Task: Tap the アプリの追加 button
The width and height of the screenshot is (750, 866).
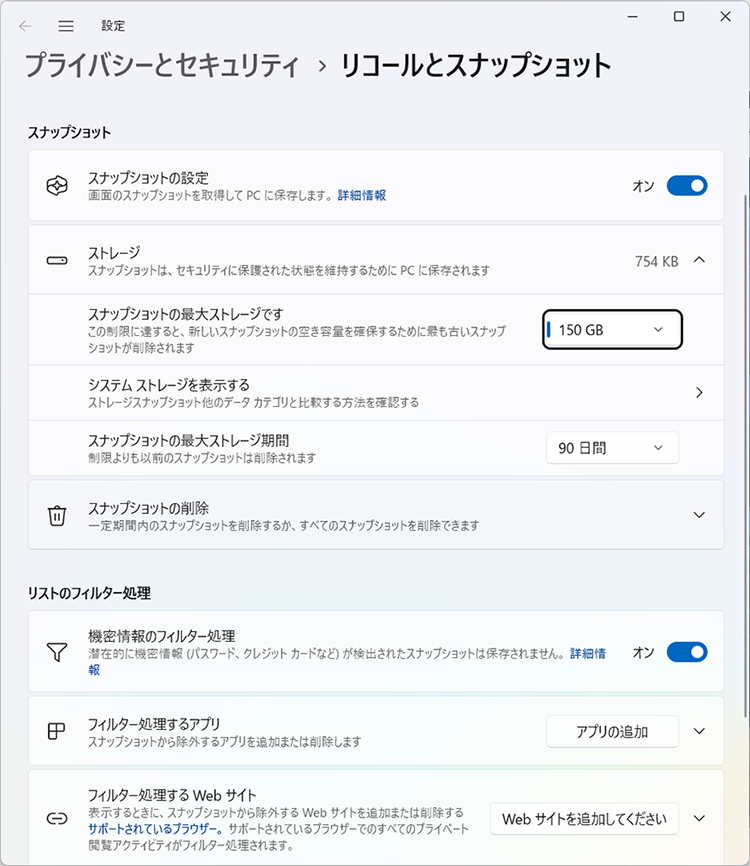Action: [612, 731]
